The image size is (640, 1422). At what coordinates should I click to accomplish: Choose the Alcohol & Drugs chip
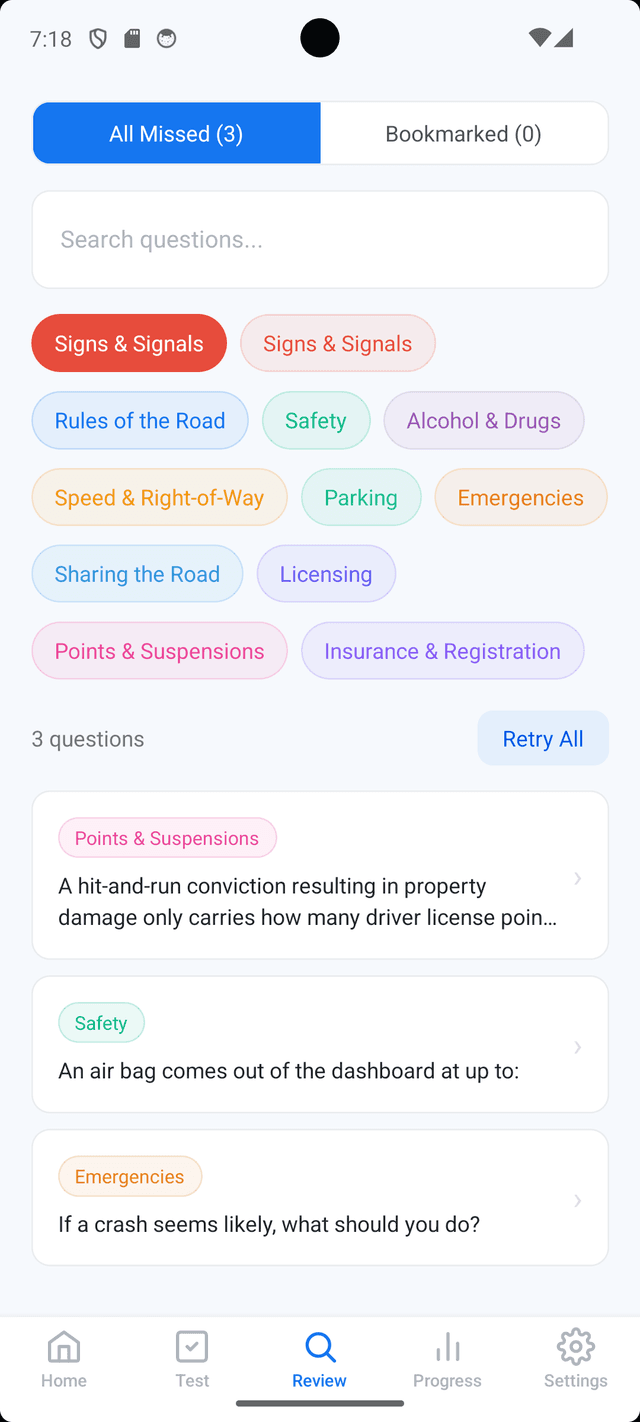point(483,421)
